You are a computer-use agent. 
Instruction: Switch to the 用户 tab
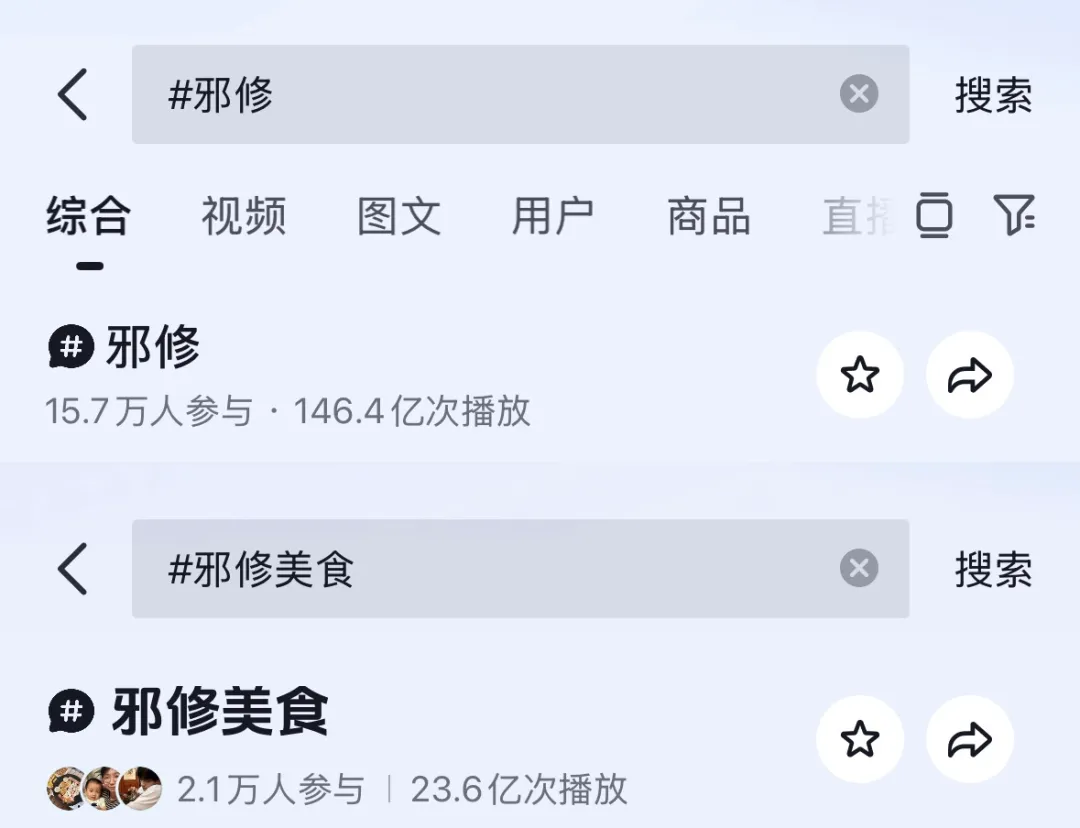(x=553, y=215)
